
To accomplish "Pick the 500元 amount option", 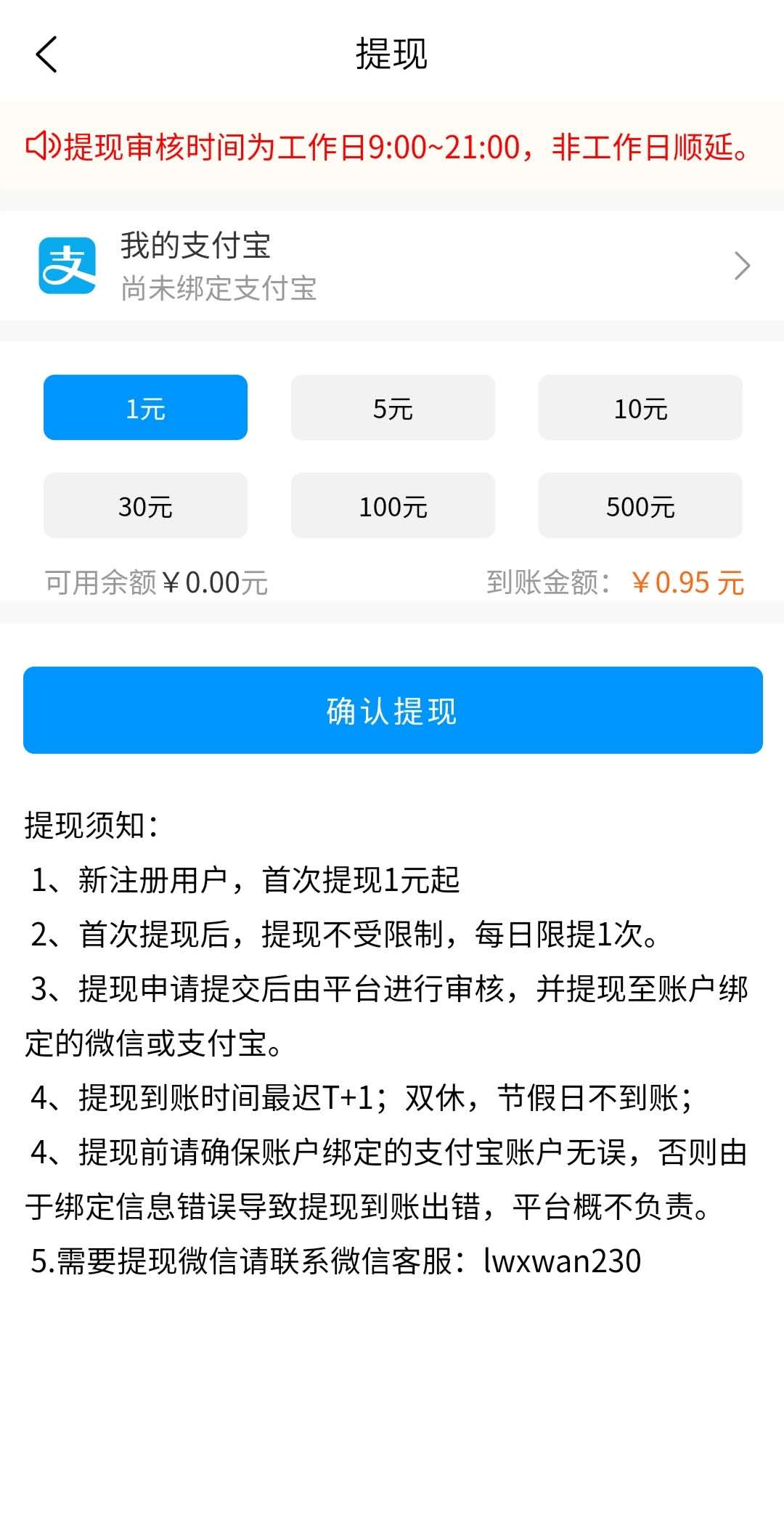I will click(x=640, y=505).
